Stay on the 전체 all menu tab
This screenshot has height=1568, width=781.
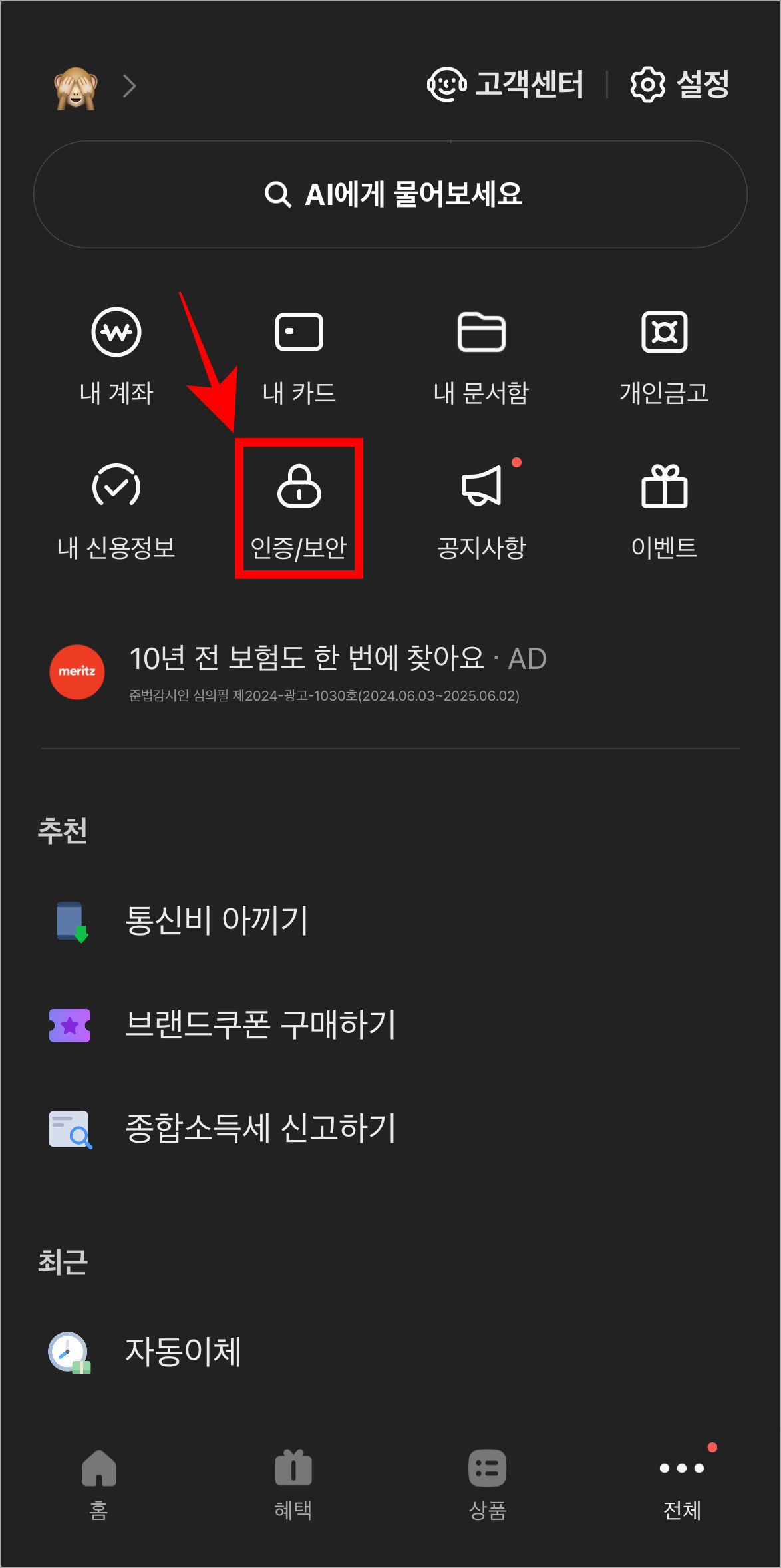682,1484
